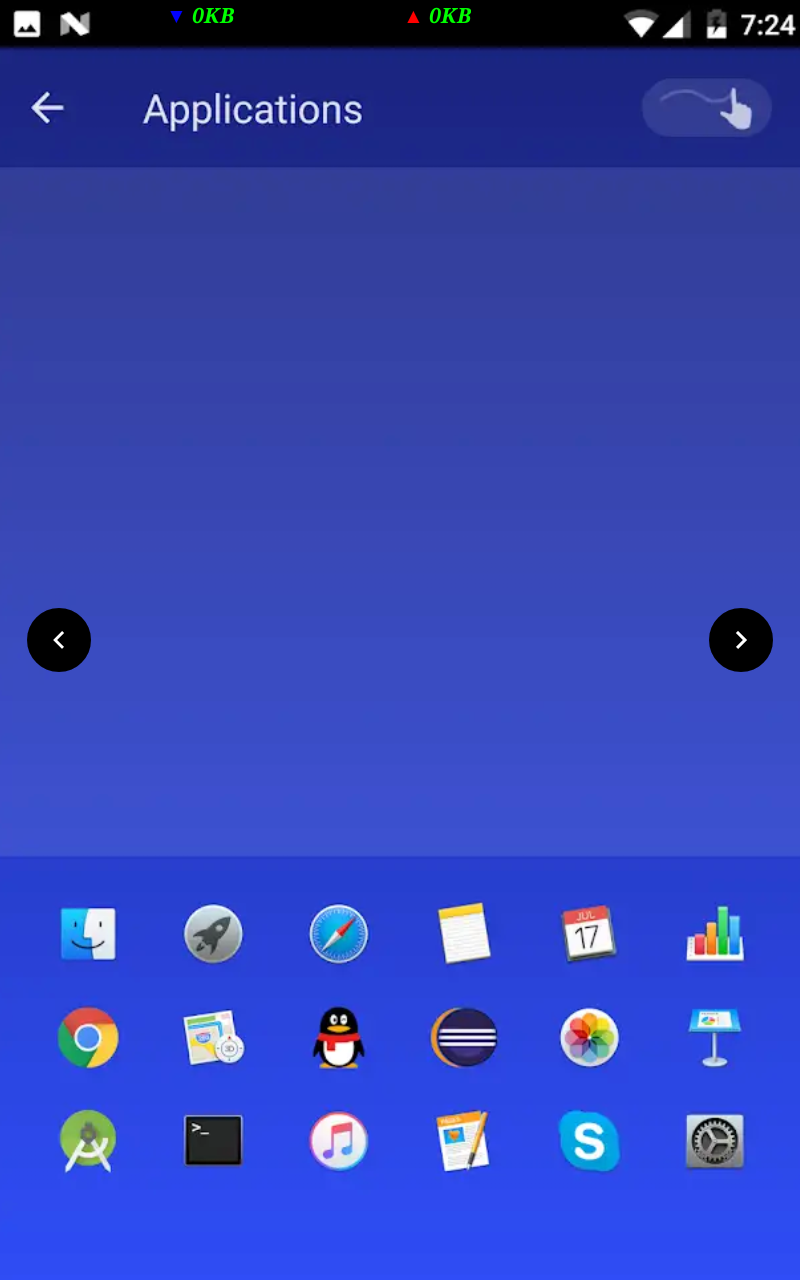Select the Eclipse icon
This screenshot has width=800, height=1280.
(x=464, y=1038)
